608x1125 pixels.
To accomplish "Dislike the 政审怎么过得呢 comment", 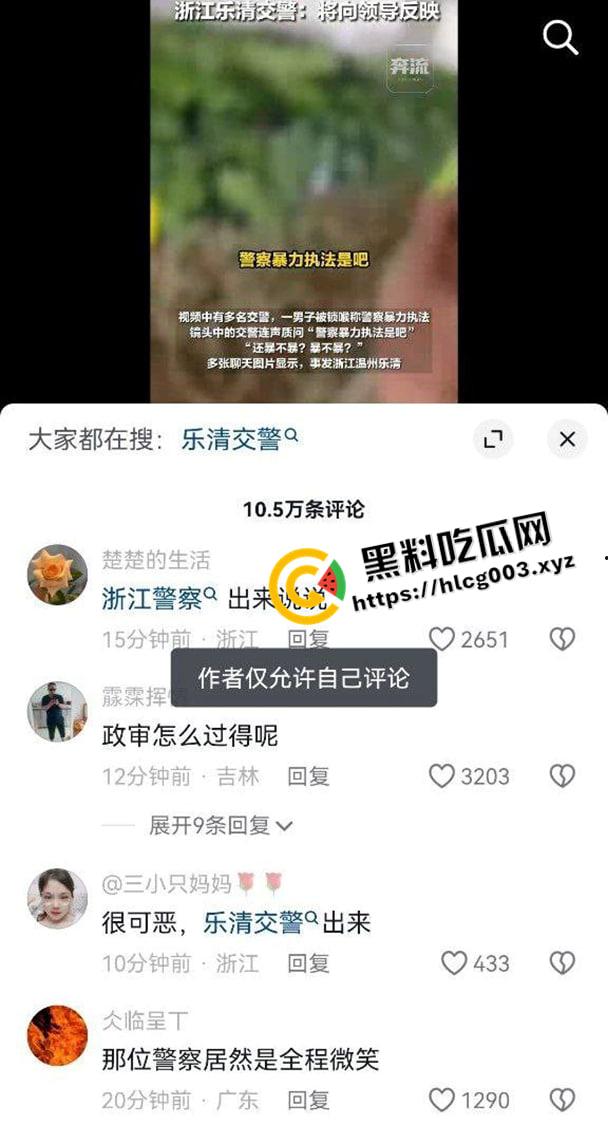I will click(563, 776).
